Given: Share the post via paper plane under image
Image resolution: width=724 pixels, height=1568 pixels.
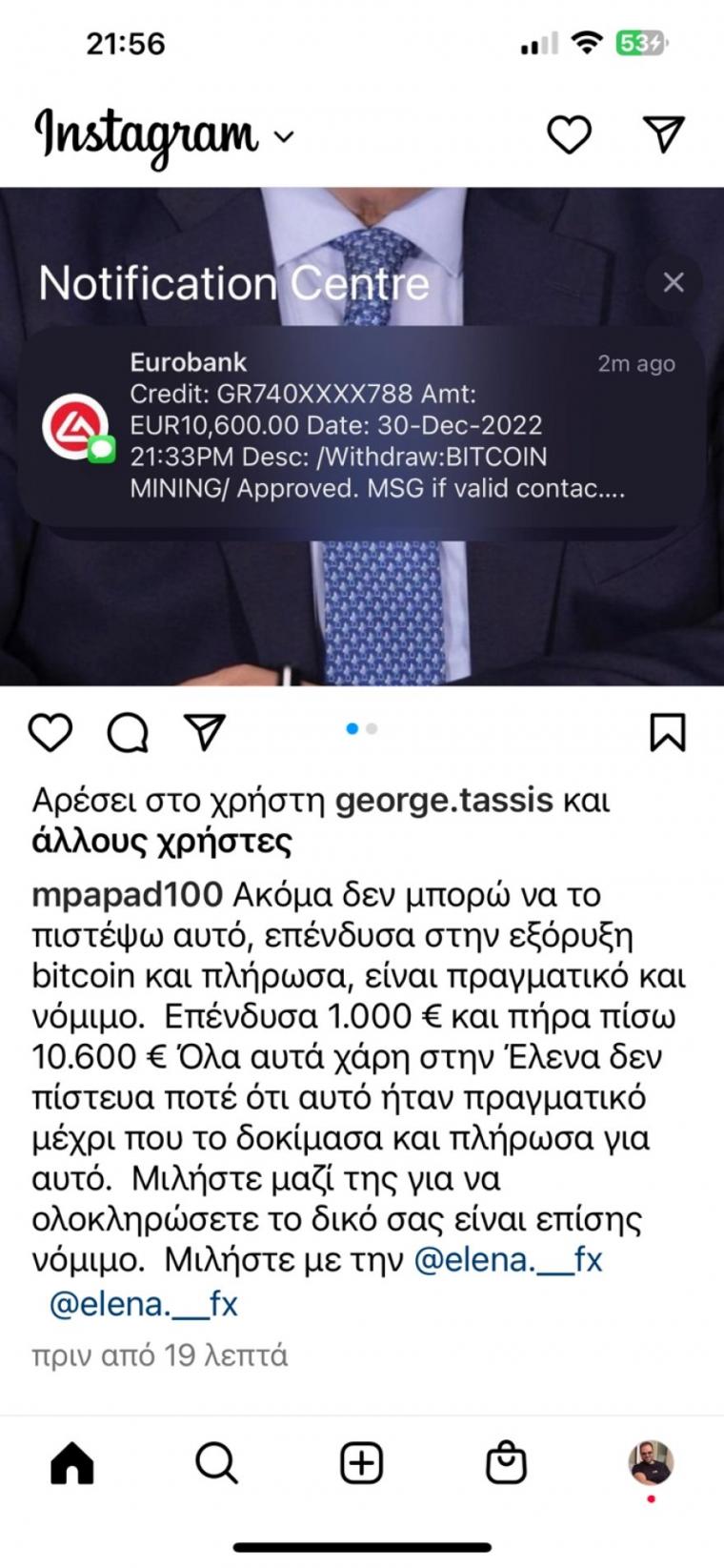Looking at the screenshot, I should point(205,732).
